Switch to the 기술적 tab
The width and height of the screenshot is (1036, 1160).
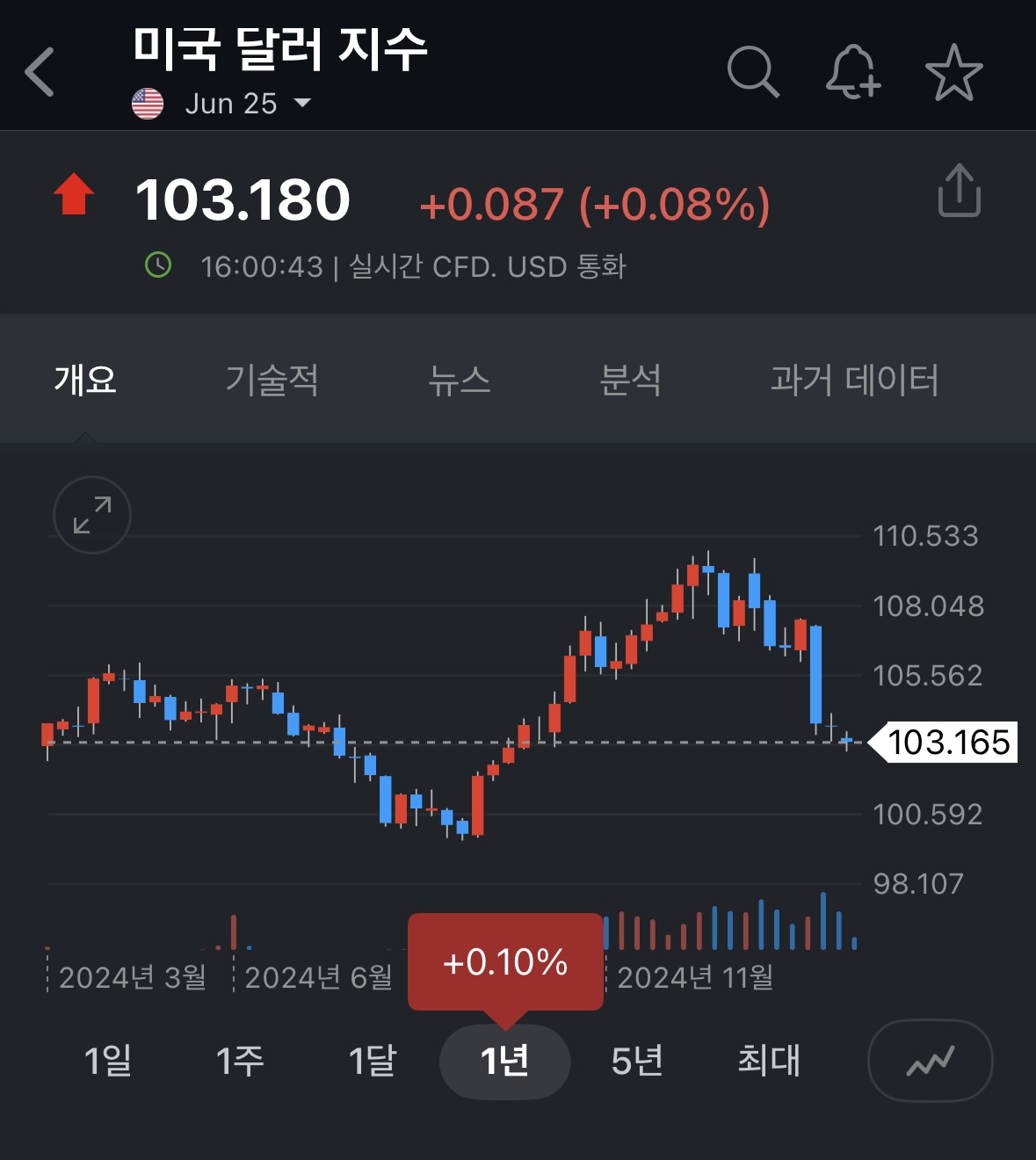tap(272, 381)
